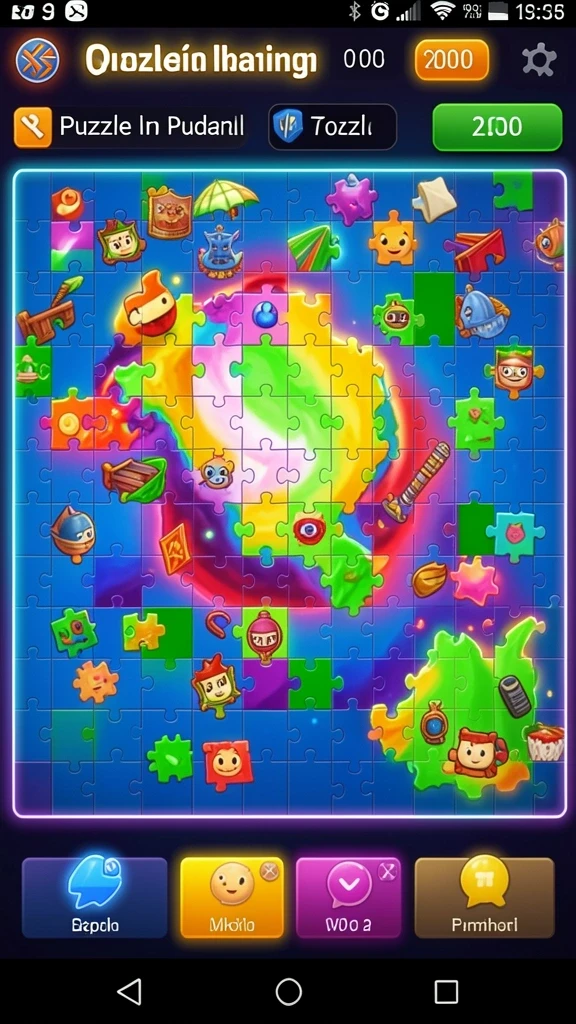Open the settings gear
576x1024 pixels.
click(x=539, y=60)
